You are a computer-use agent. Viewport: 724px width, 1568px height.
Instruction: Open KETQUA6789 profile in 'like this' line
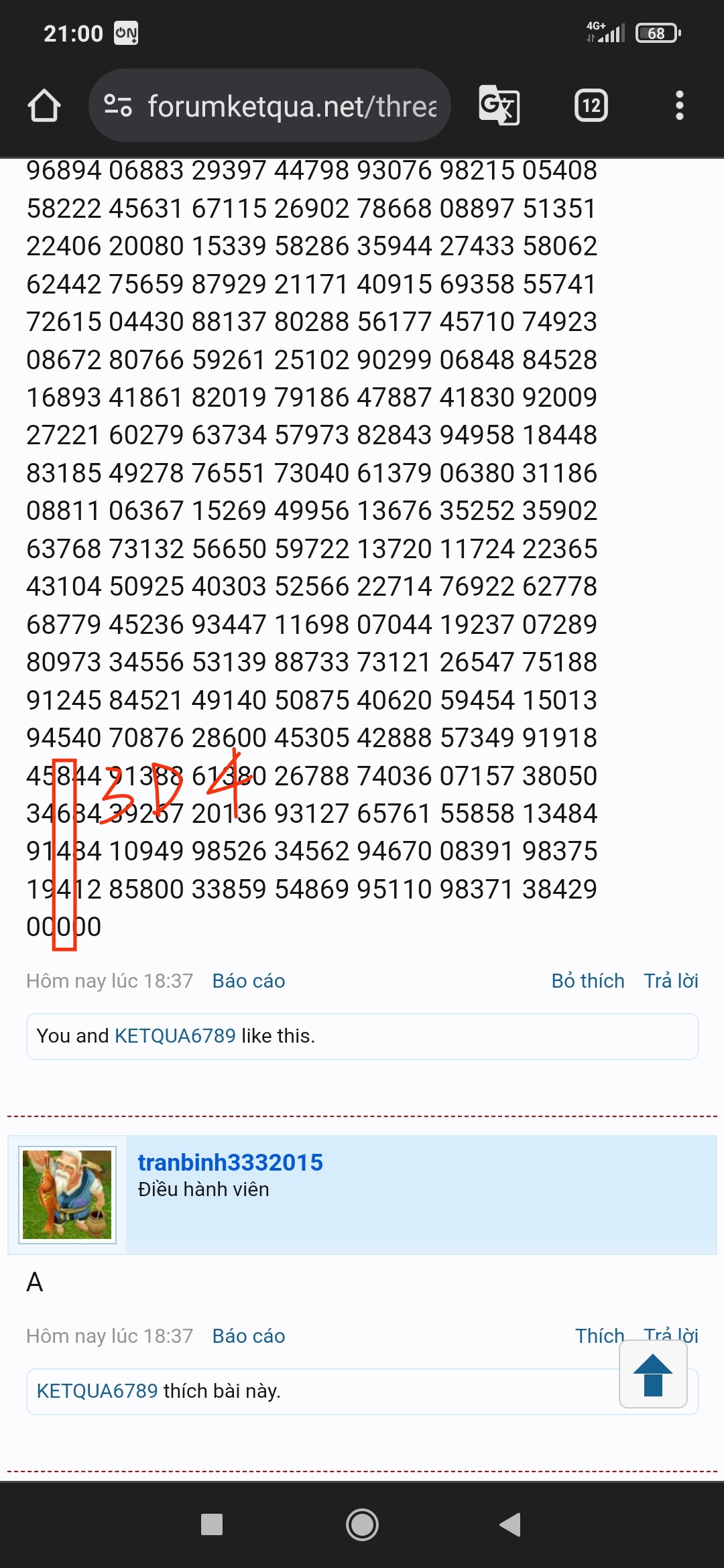[175, 1035]
